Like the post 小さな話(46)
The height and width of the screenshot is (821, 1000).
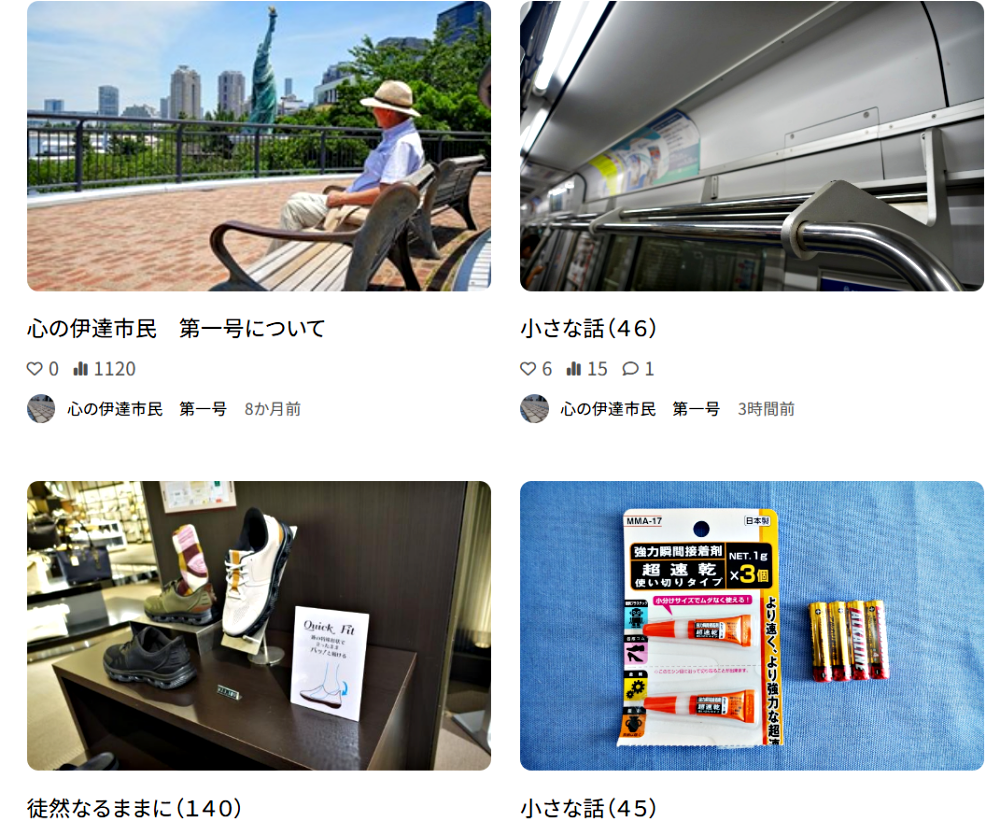[x=528, y=369]
